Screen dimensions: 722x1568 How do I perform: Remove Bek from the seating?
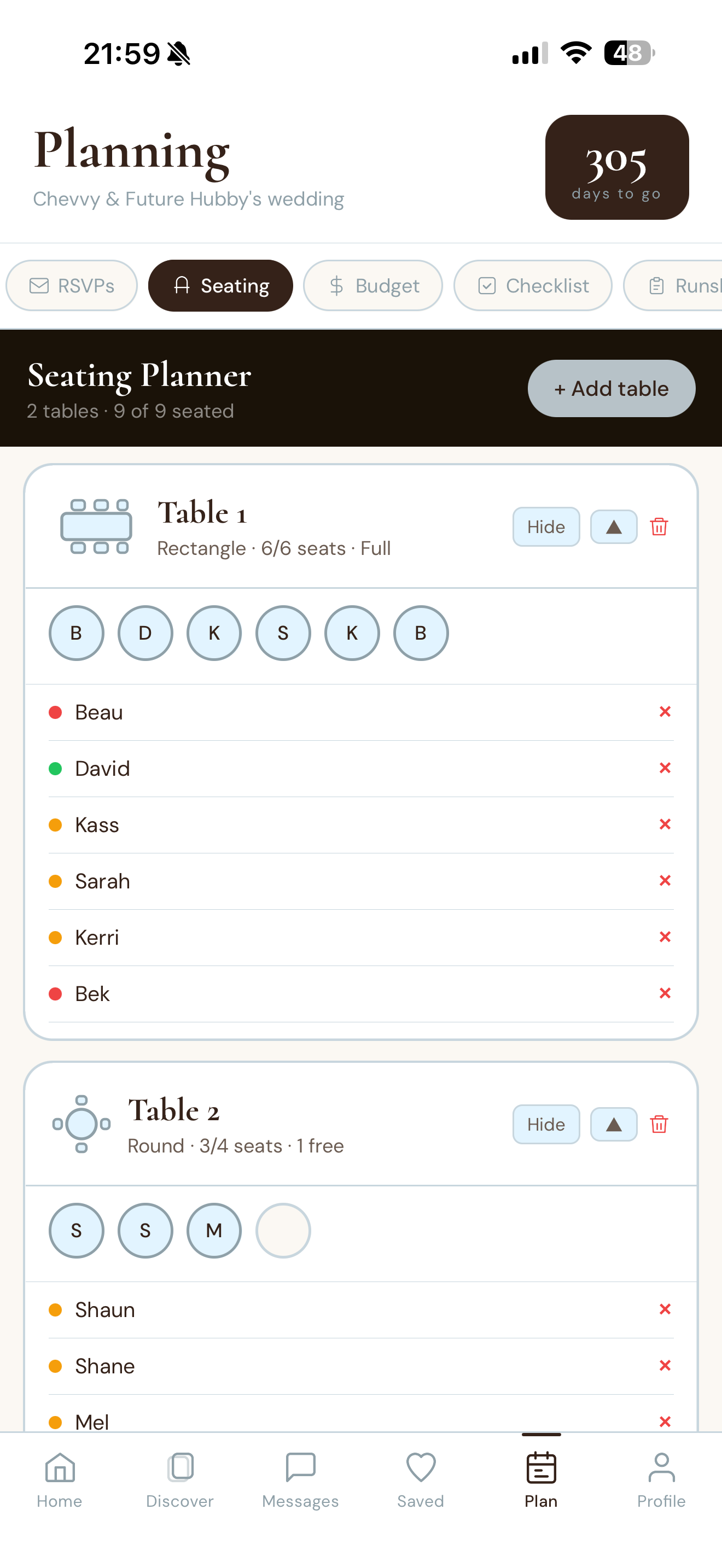(x=665, y=993)
